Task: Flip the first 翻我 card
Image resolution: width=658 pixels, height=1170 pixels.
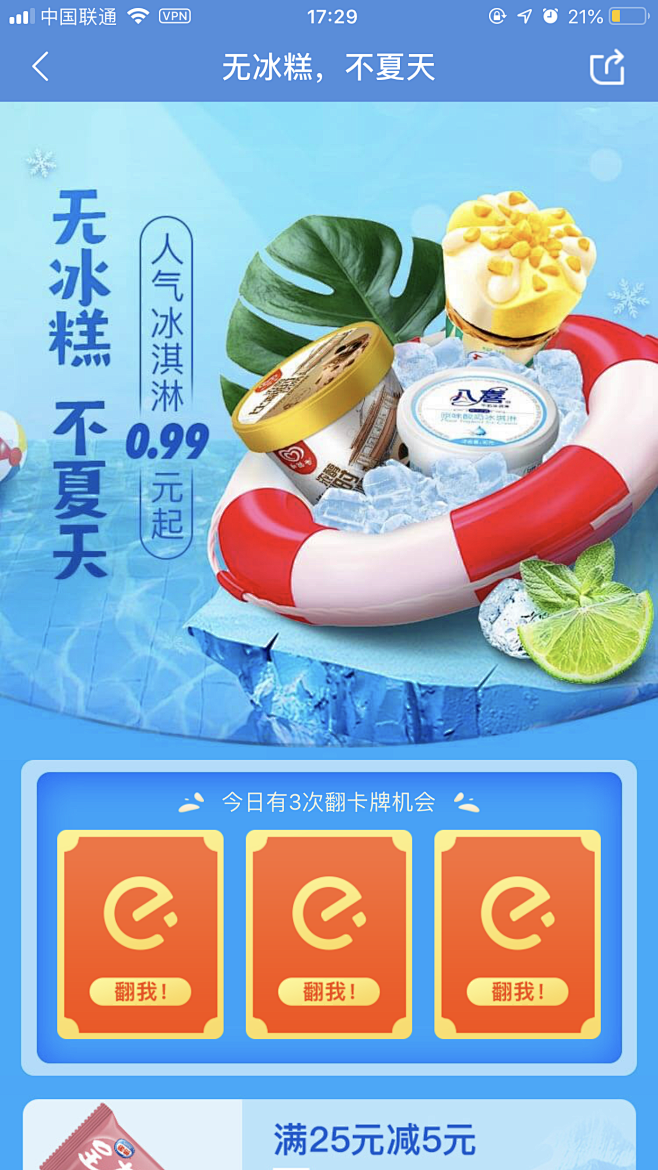Action: (140, 934)
